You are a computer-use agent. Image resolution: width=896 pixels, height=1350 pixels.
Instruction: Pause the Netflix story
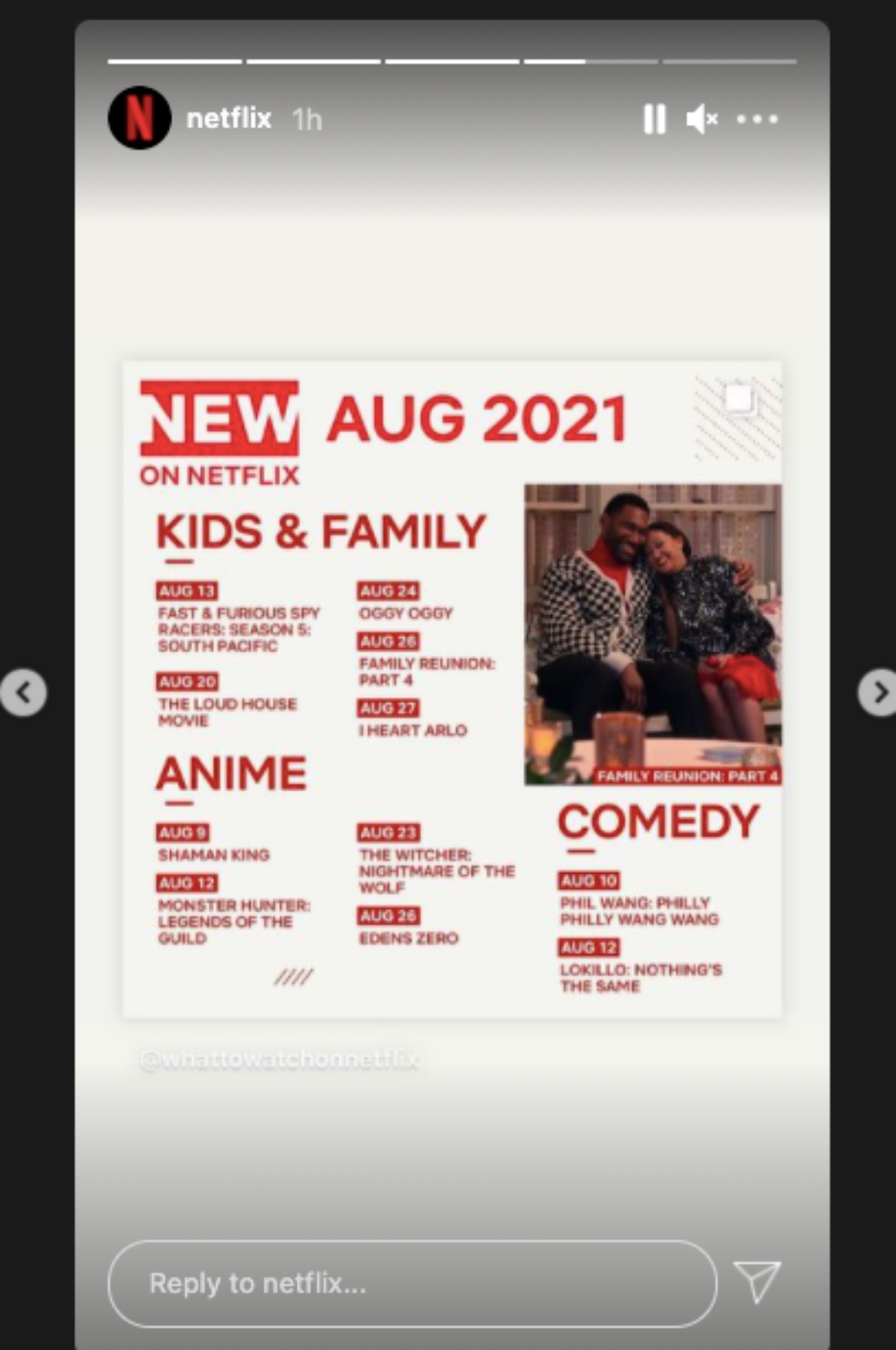654,119
